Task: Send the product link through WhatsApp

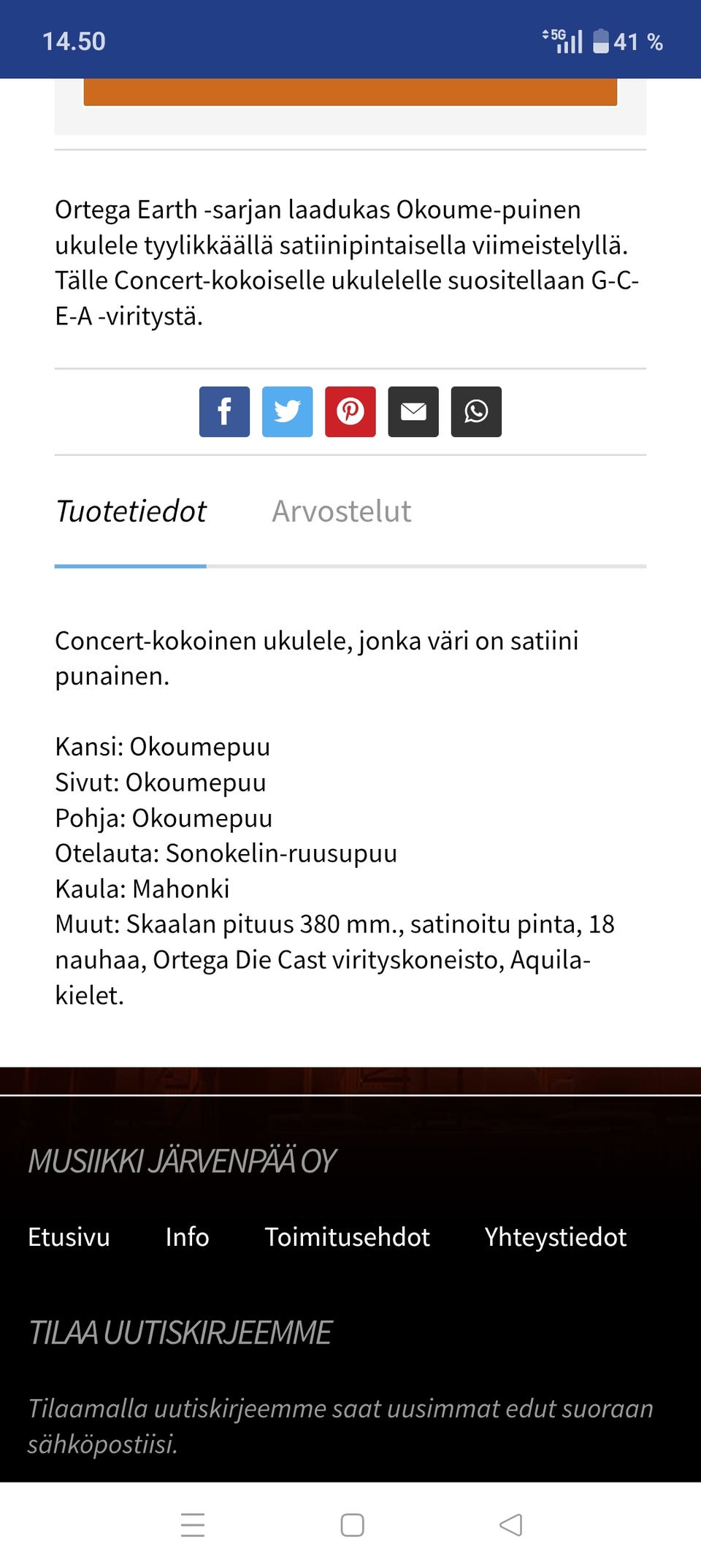Action: [x=477, y=411]
